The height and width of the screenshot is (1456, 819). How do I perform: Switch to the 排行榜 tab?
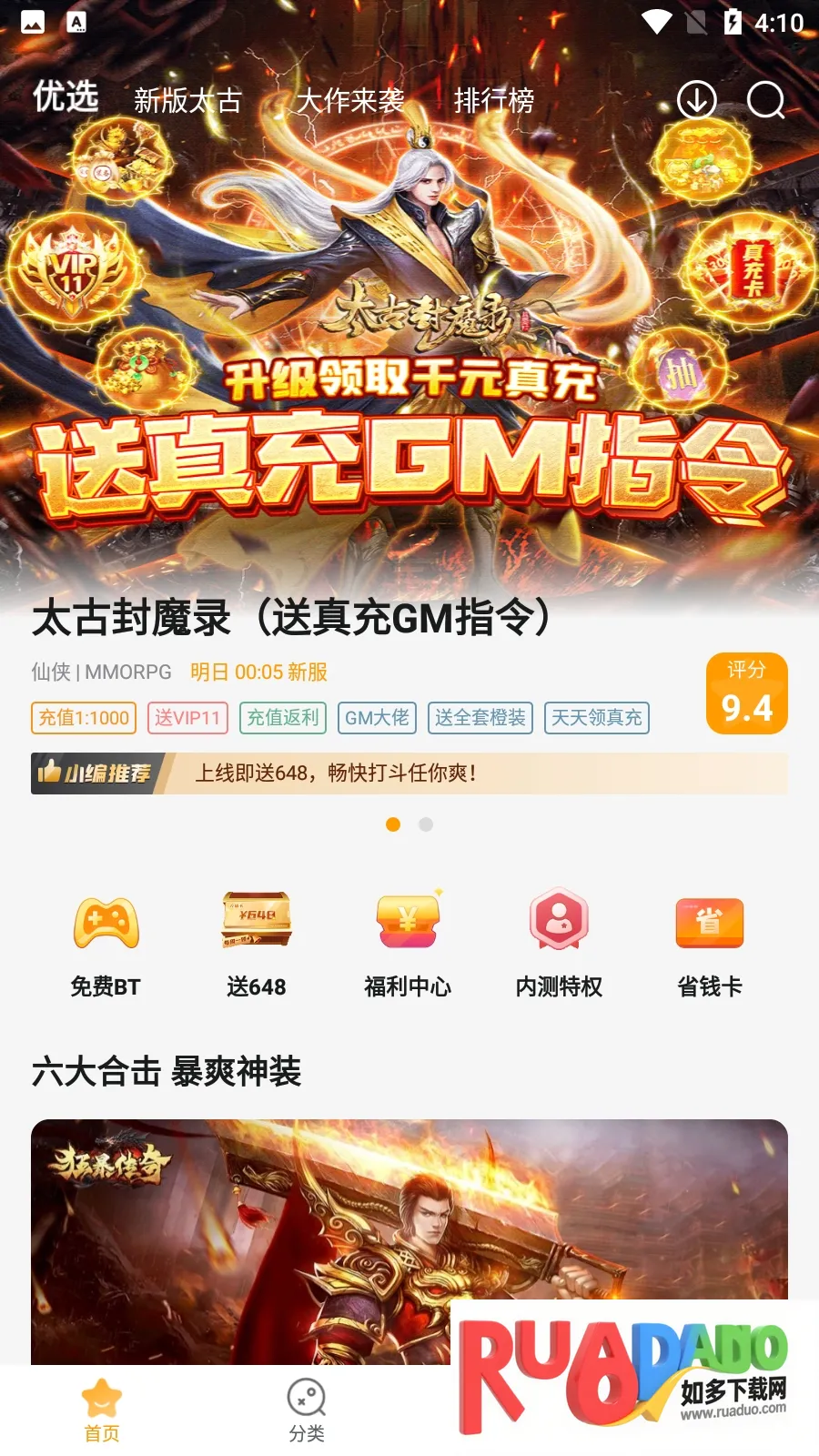[494, 100]
